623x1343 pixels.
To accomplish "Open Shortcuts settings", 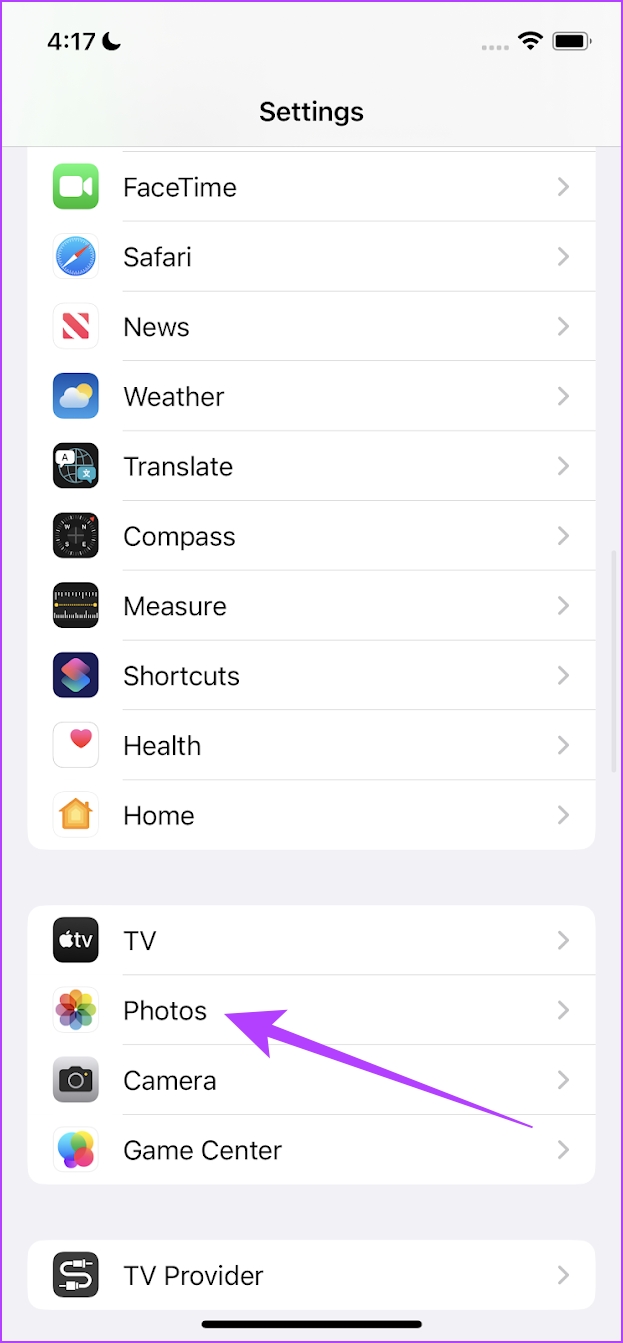I will coord(311,676).
